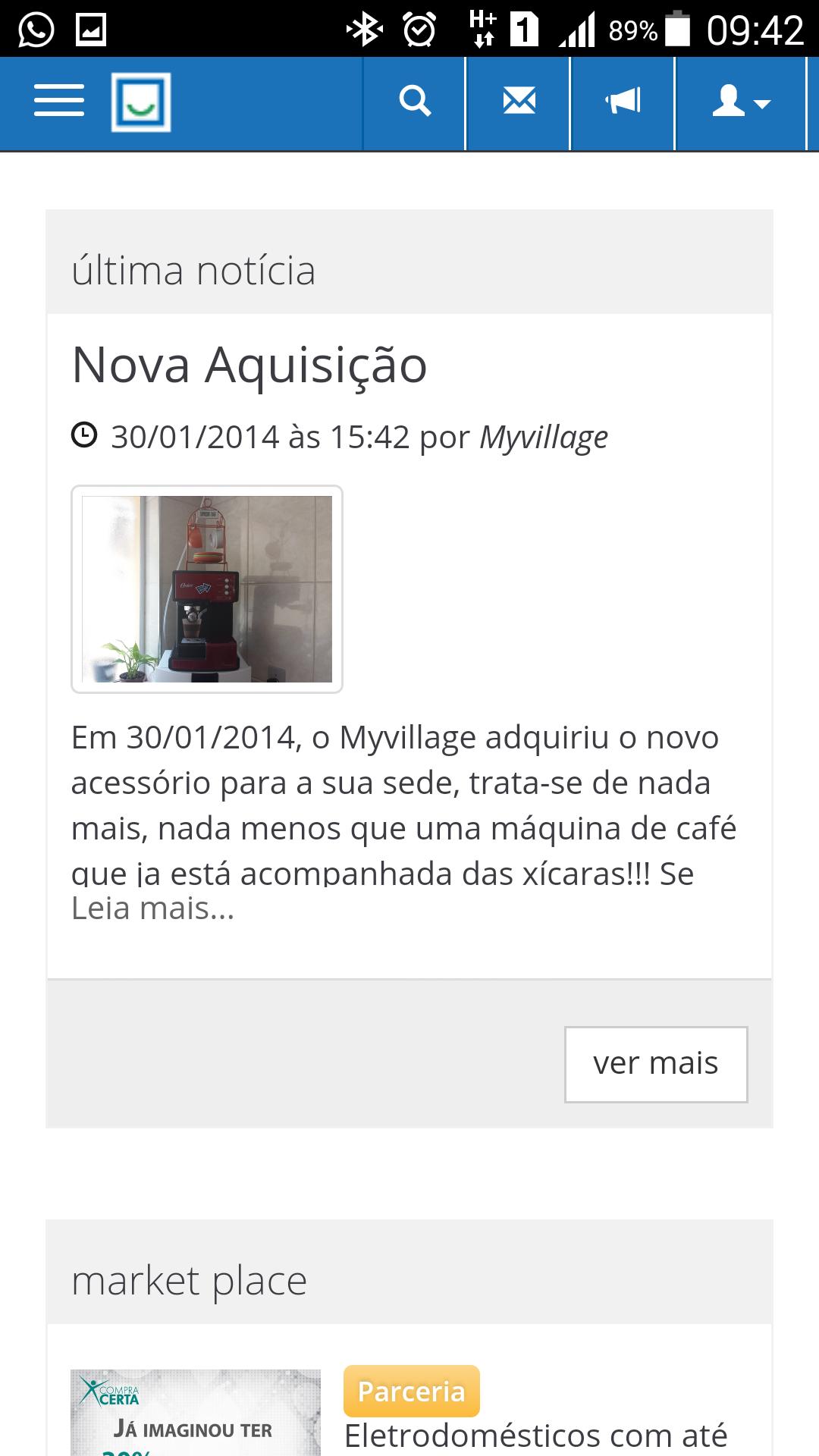Open the coffee machine photo thumbnail
Screen dimensions: 819x1456
[206, 589]
